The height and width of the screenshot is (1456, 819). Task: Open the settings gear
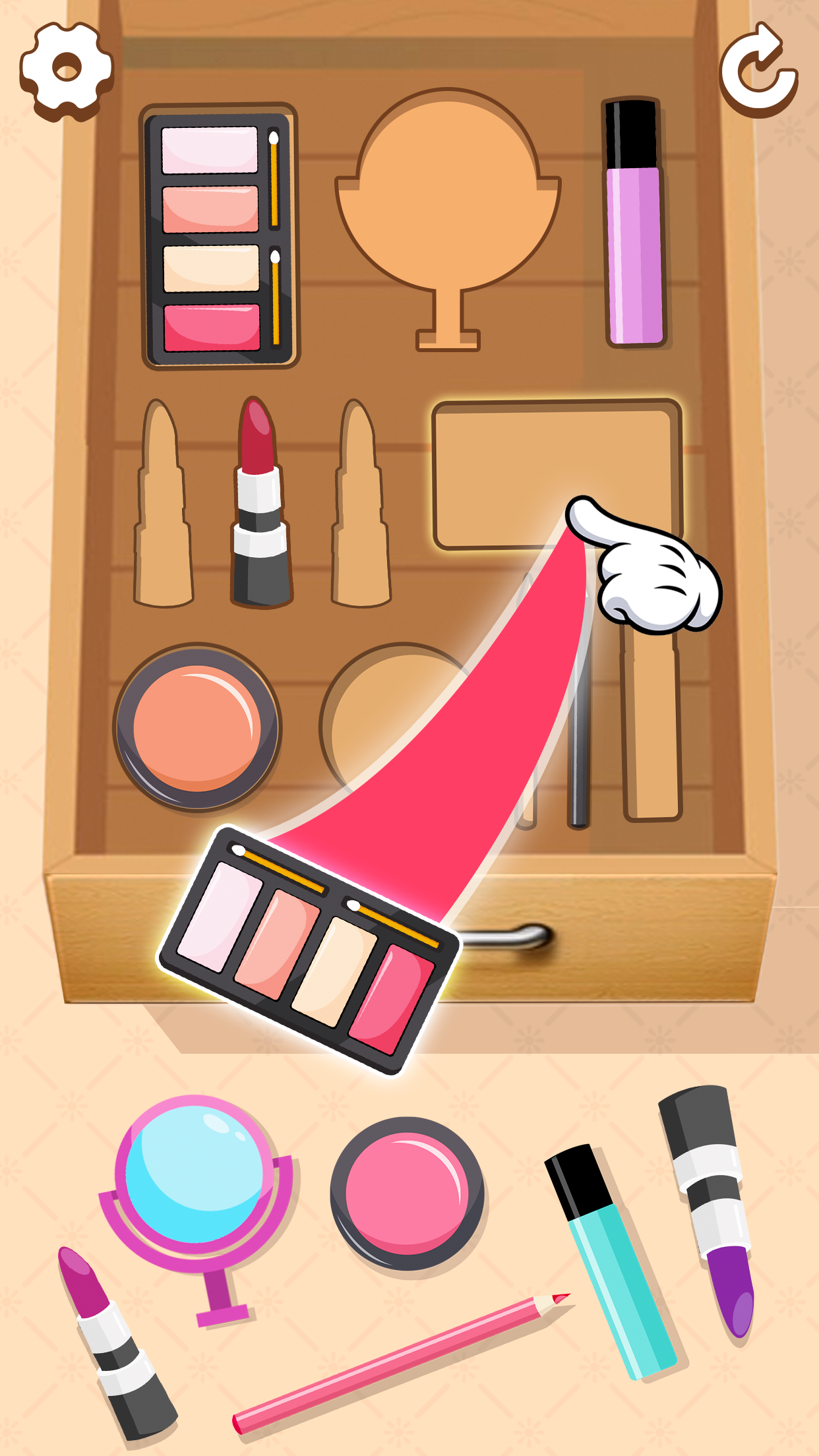point(66,71)
